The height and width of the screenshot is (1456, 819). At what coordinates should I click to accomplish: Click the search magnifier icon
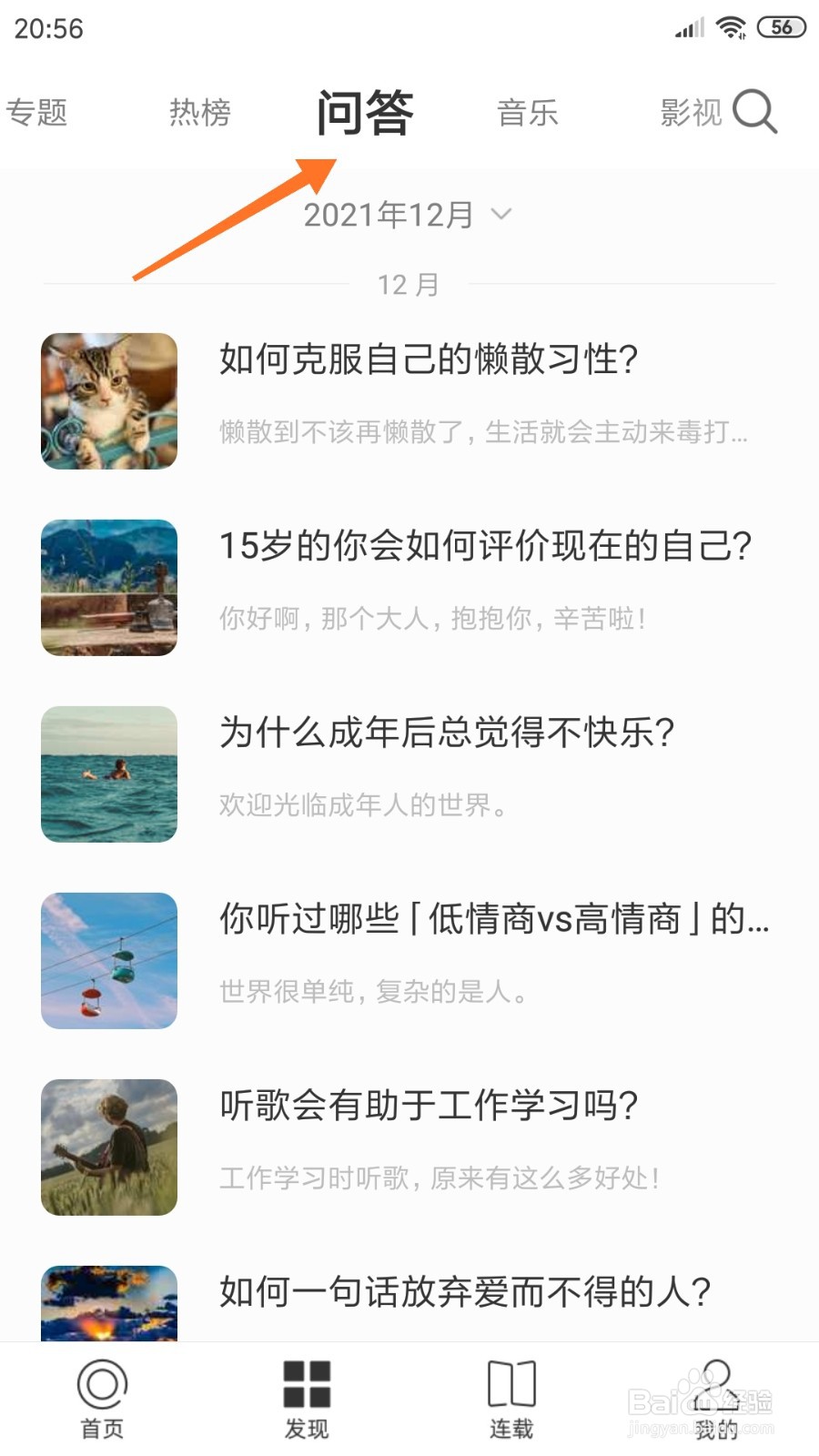point(755,112)
